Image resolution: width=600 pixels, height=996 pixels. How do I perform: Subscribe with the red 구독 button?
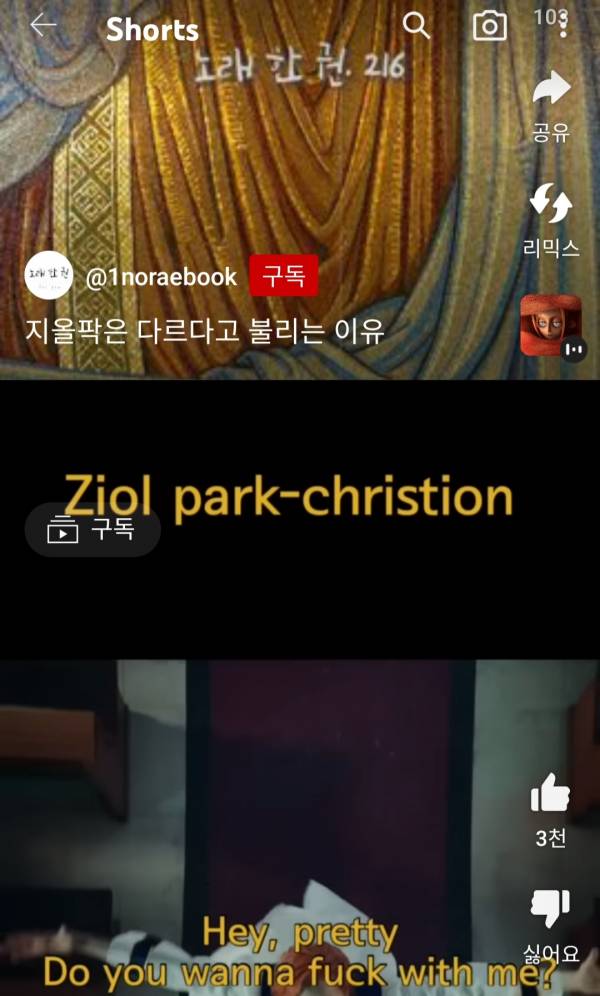[284, 276]
